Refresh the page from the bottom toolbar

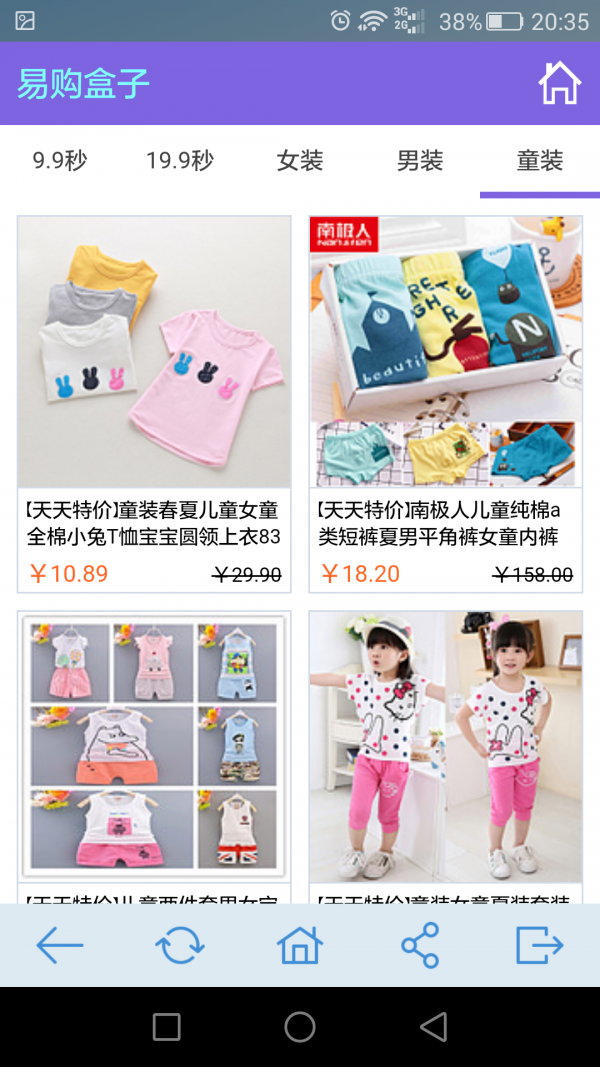click(x=180, y=945)
